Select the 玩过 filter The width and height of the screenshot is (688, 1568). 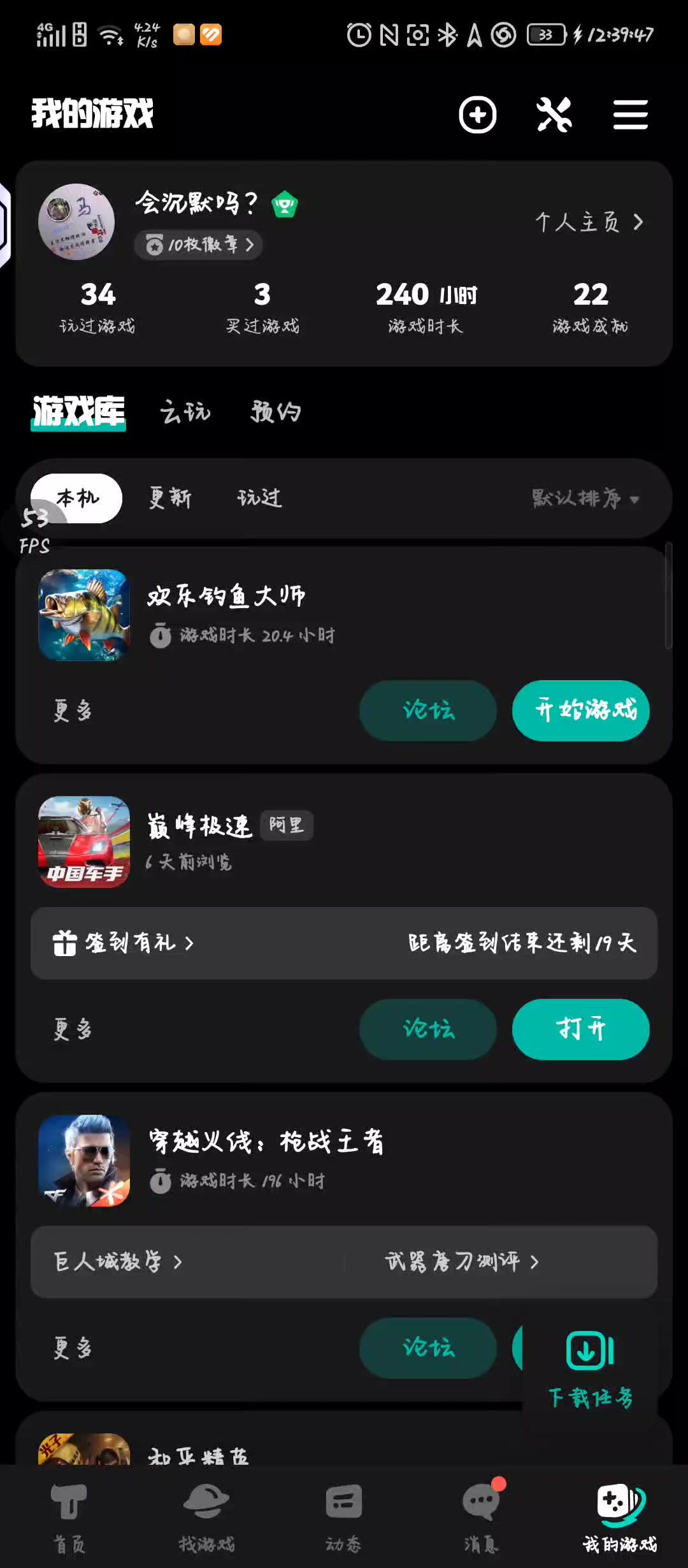point(259,498)
